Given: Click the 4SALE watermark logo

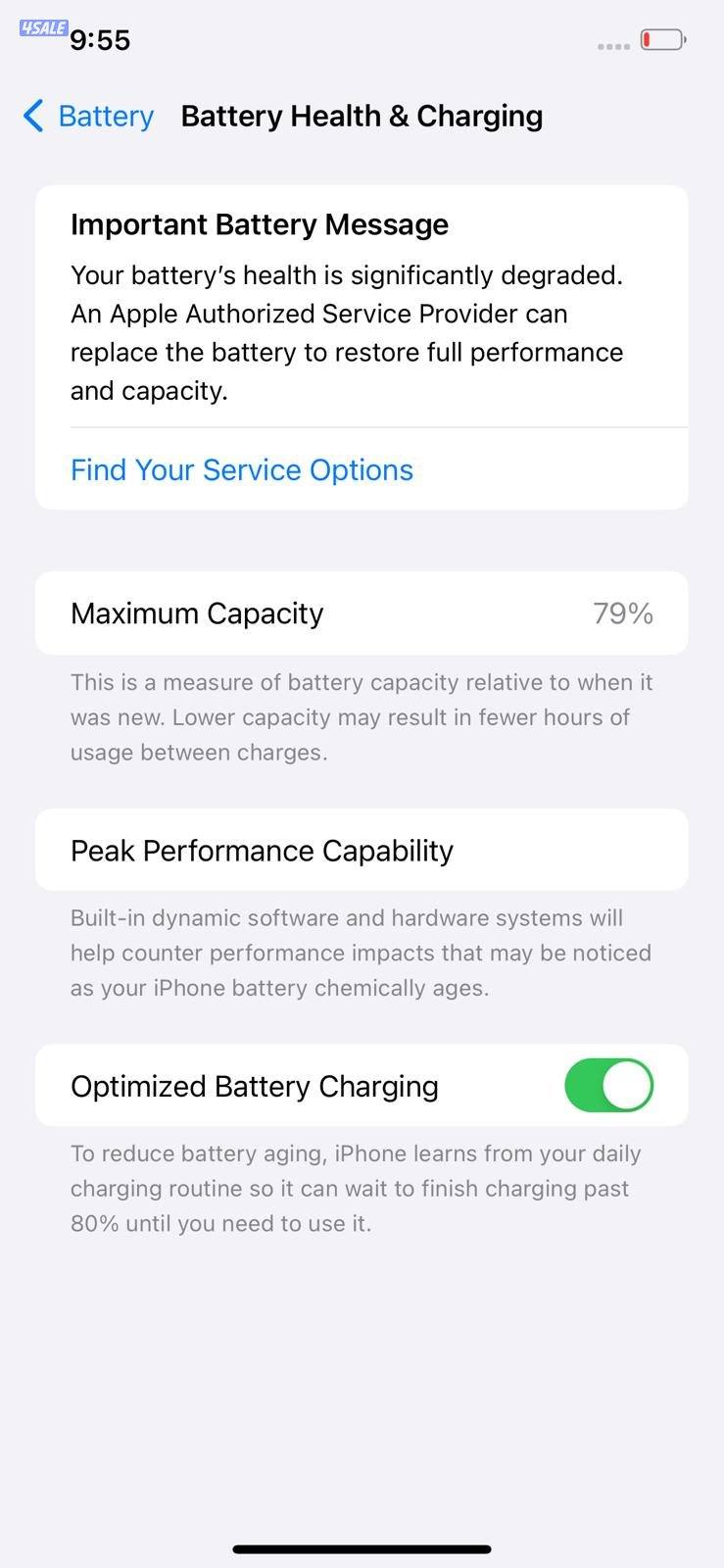Looking at the screenshot, I should [x=41, y=27].
